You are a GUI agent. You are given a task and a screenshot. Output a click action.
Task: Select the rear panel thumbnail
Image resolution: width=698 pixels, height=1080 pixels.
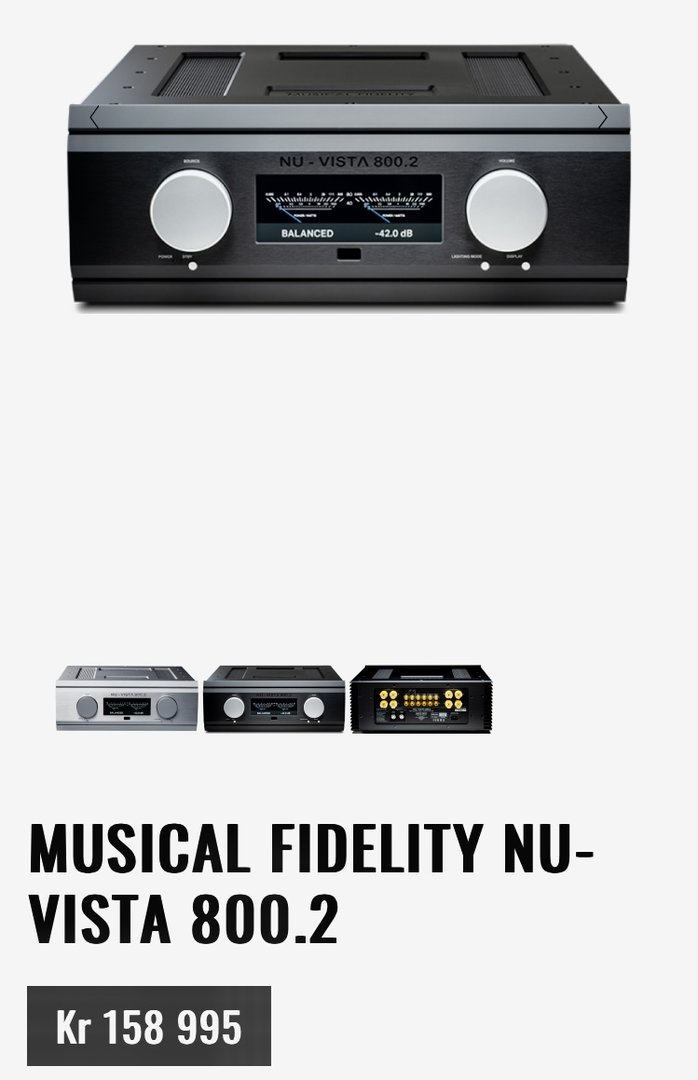(420, 699)
